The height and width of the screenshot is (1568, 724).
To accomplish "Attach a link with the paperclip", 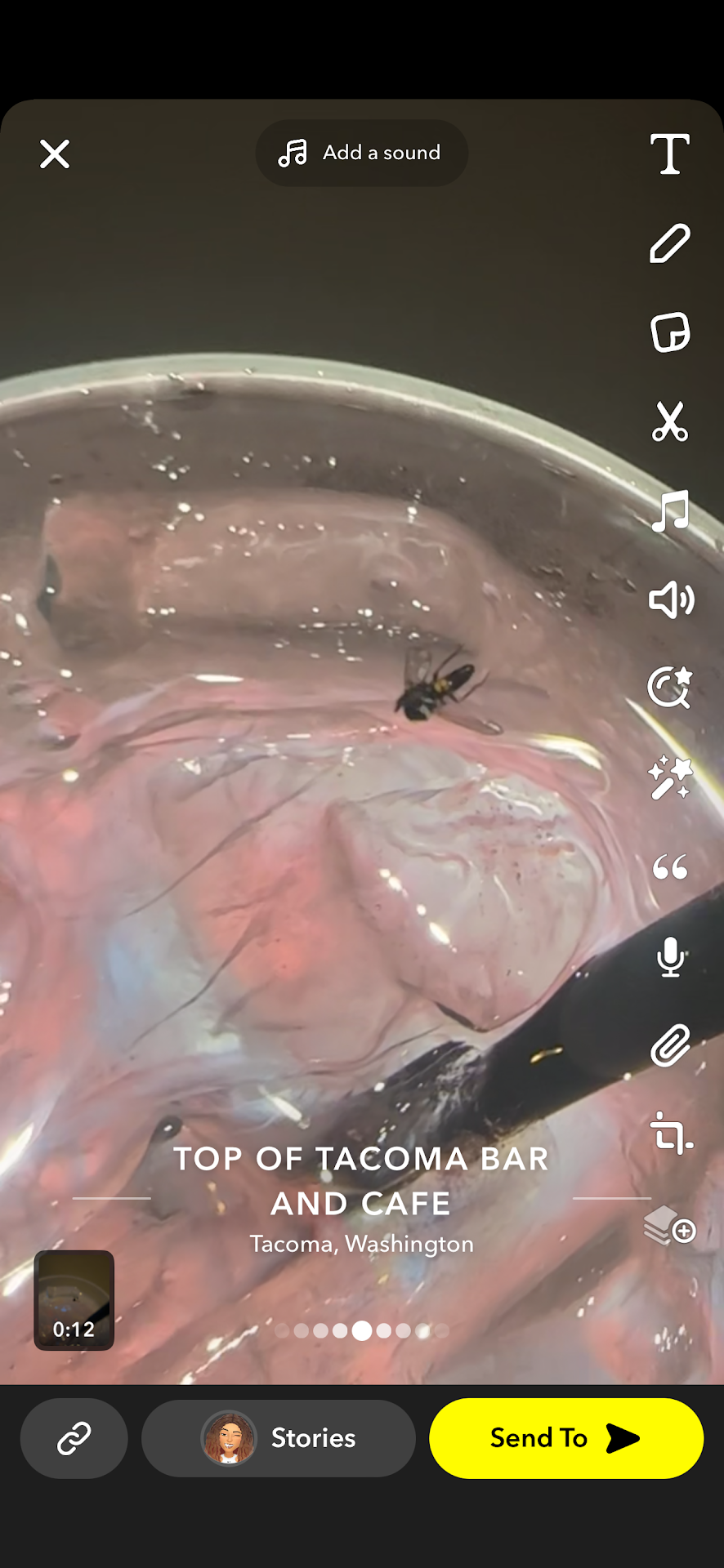I will click(x=670, y=1045).
